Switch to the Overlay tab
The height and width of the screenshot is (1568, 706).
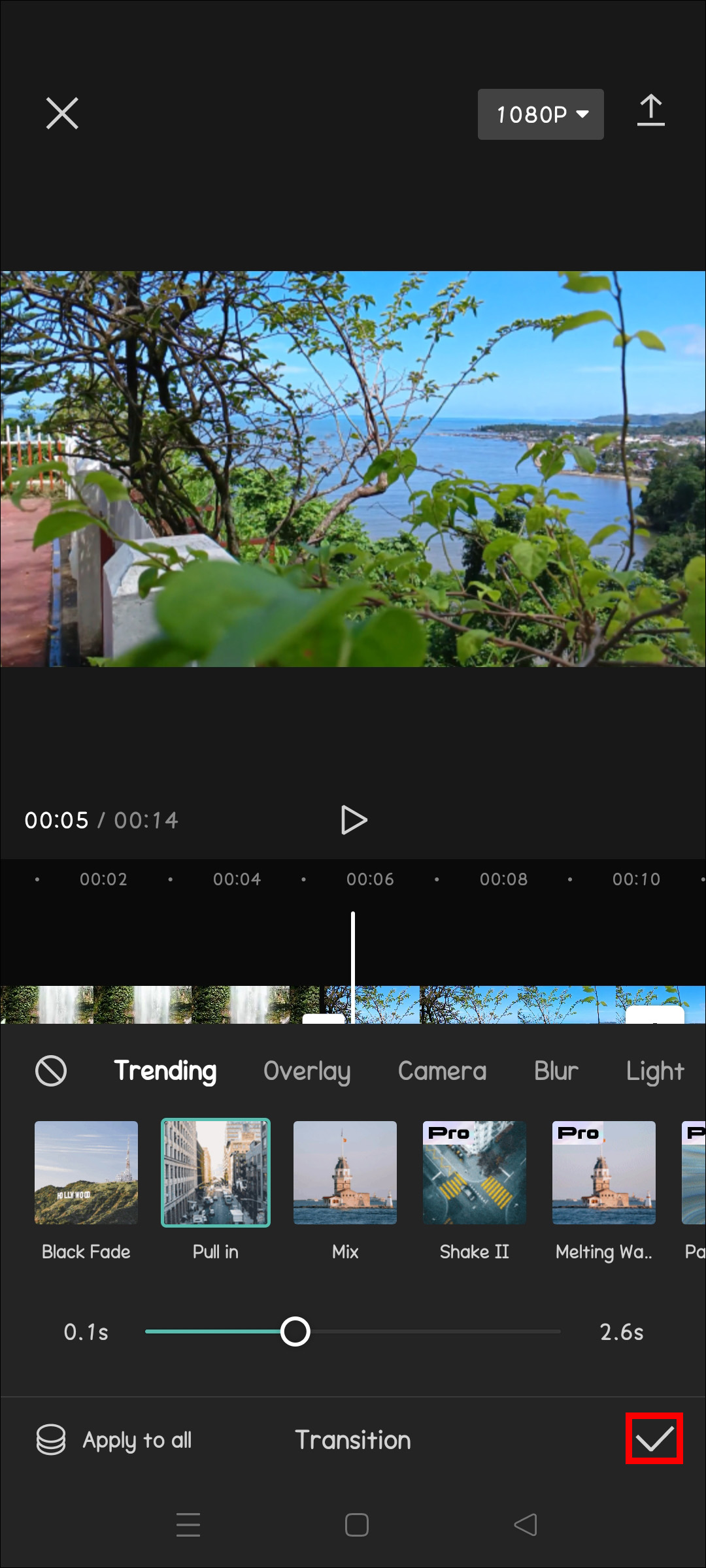307,1071
